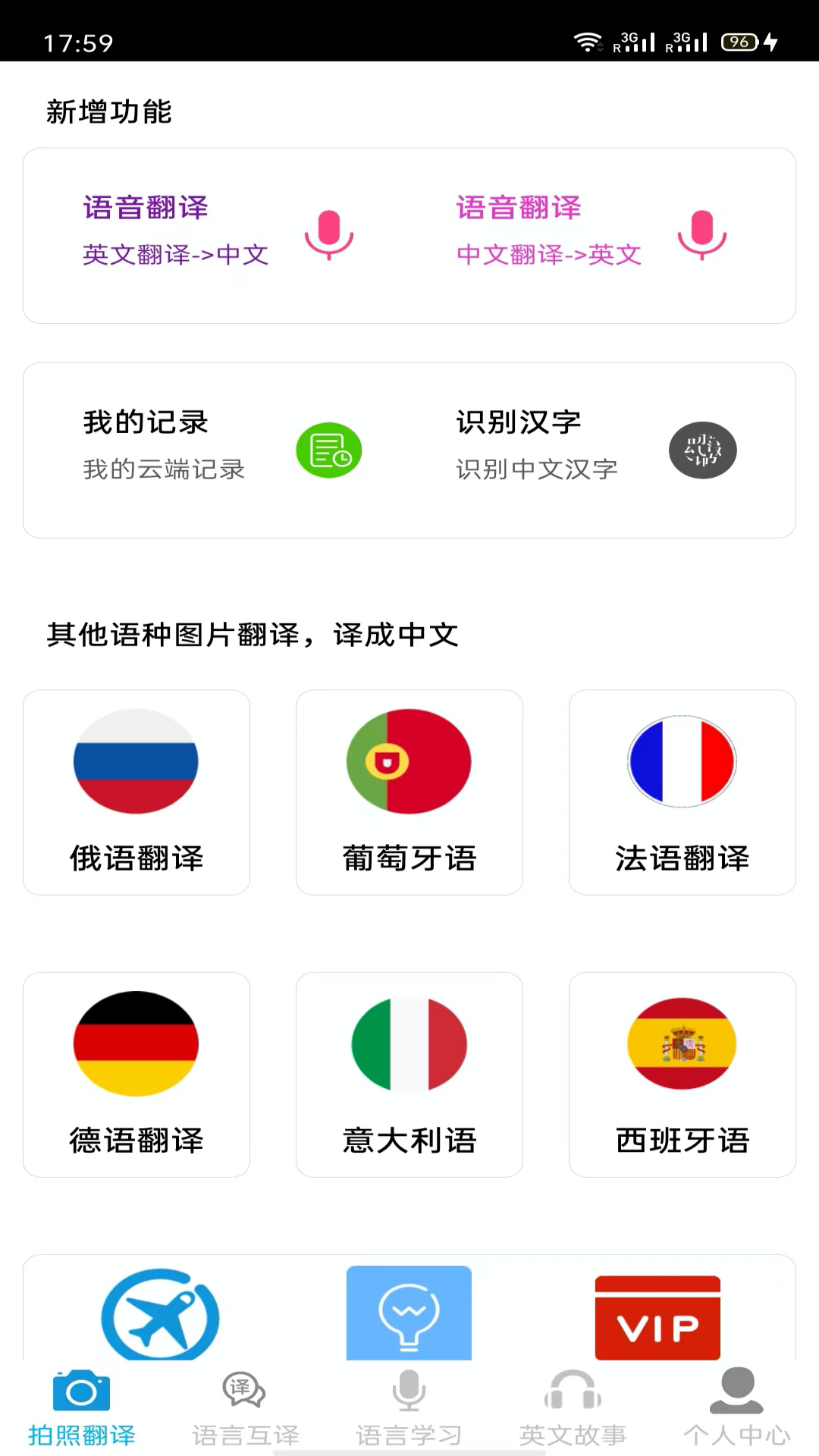Tap the lightbulb tips icon
This screenshot has height=1456, width=819.
tap(409, 1314)
